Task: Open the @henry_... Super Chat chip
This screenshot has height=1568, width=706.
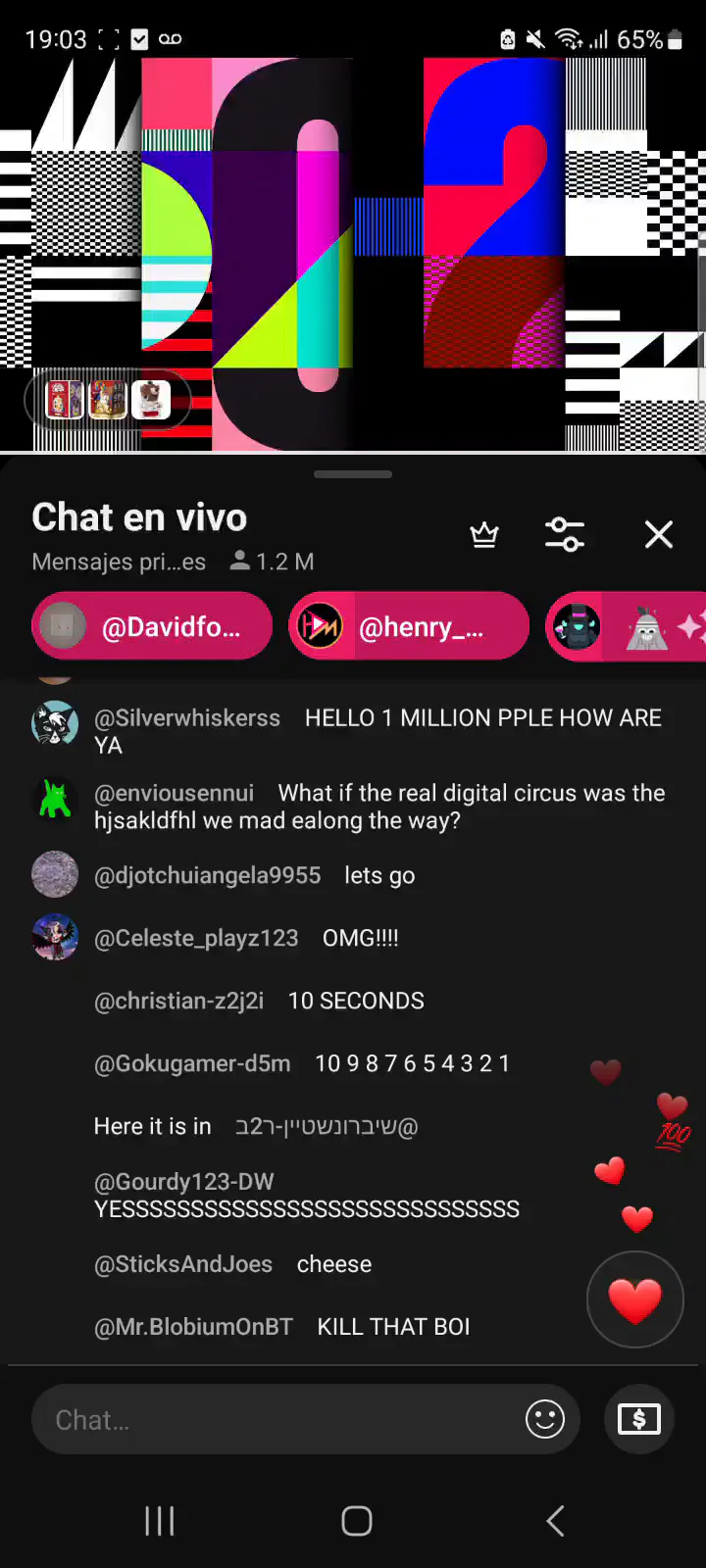Action: [x=409, y=626]
